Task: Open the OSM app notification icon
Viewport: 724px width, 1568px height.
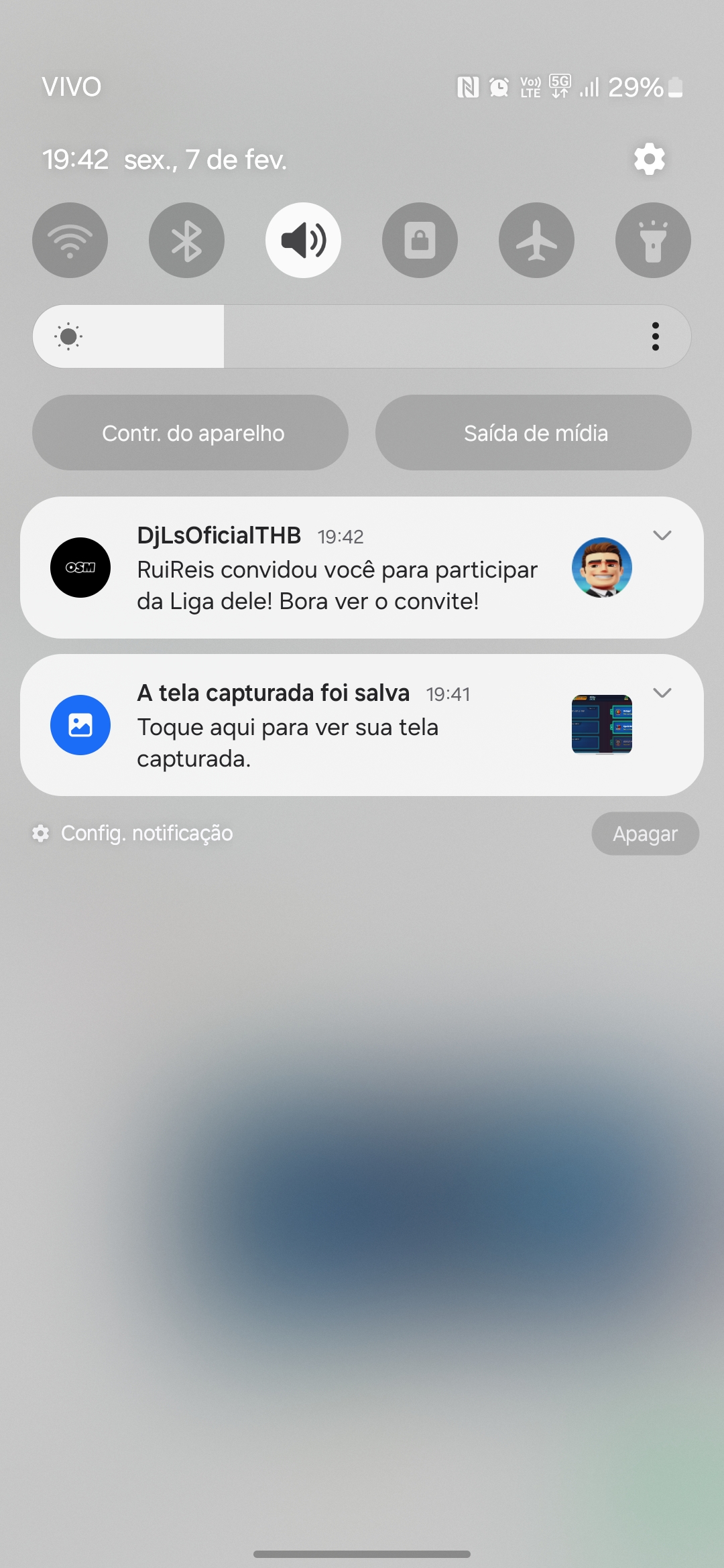Action: [80, 568]
